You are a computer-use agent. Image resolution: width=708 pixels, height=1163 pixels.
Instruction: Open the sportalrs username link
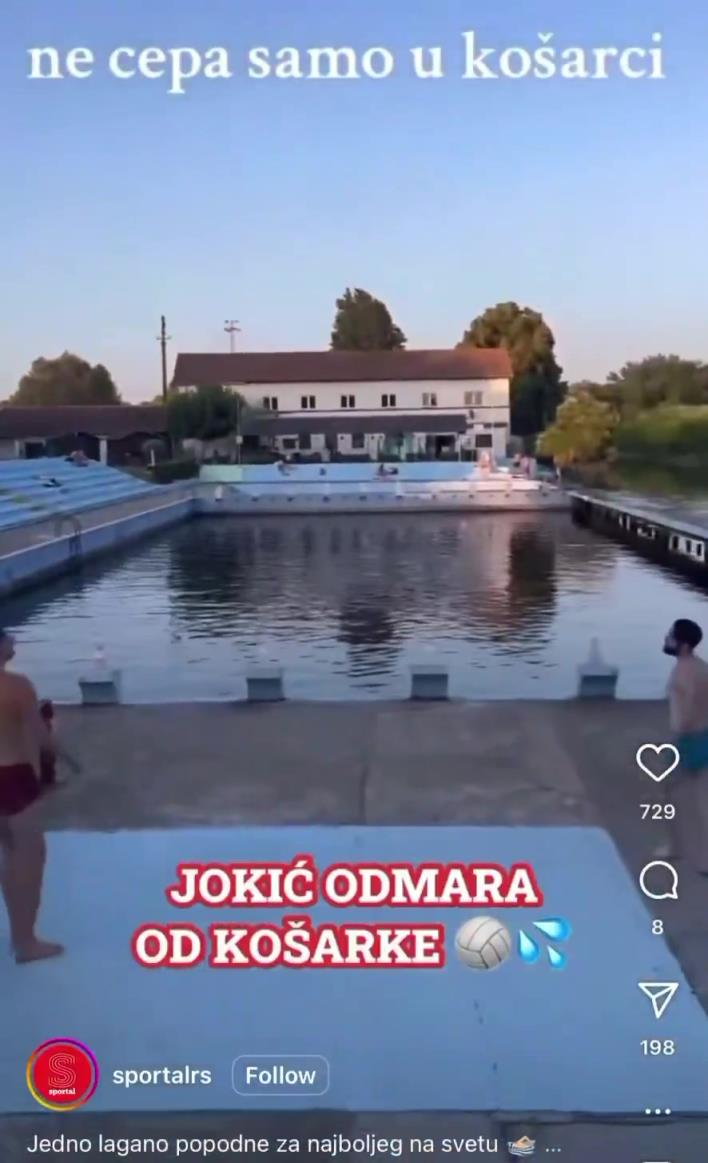[x=162, y=1076]
